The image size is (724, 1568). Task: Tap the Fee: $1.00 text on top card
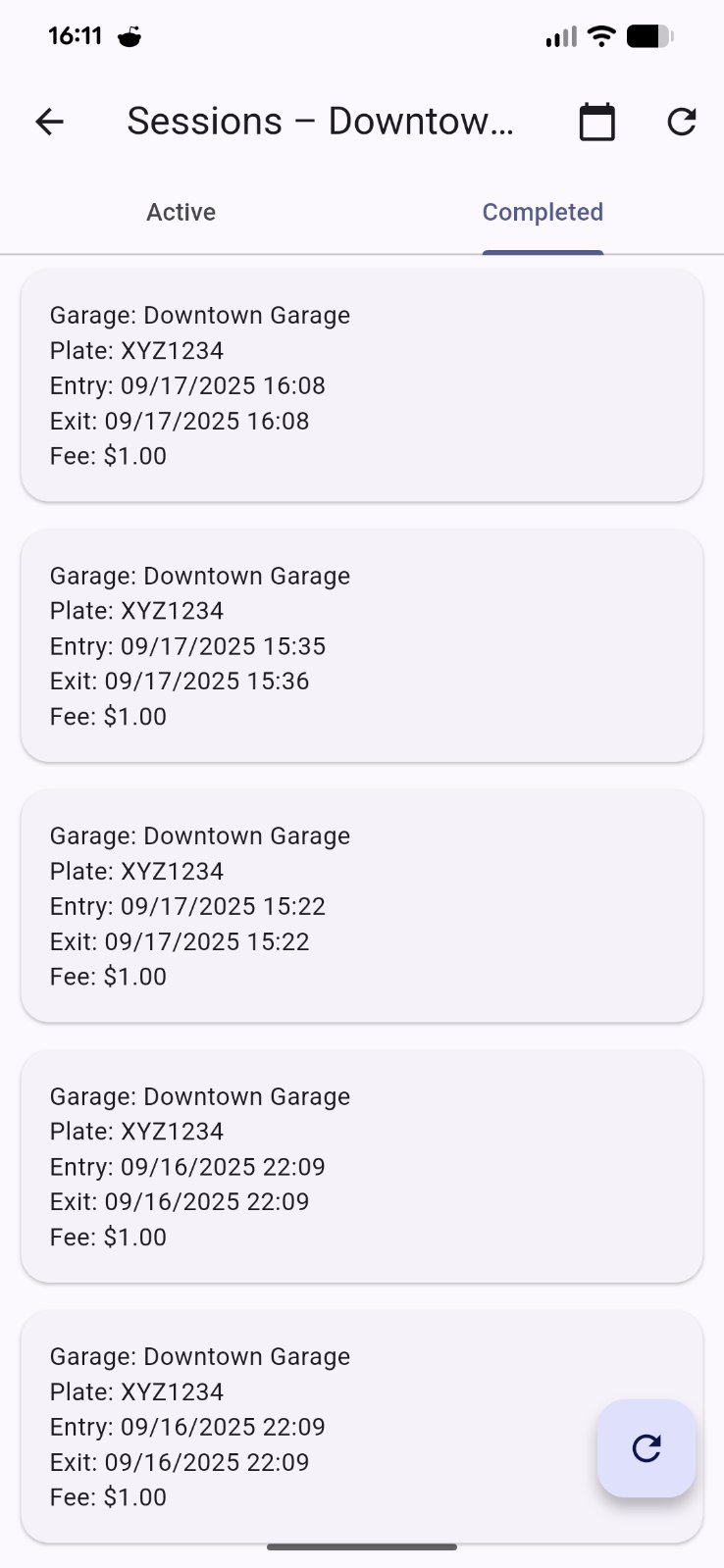(108, 455)
